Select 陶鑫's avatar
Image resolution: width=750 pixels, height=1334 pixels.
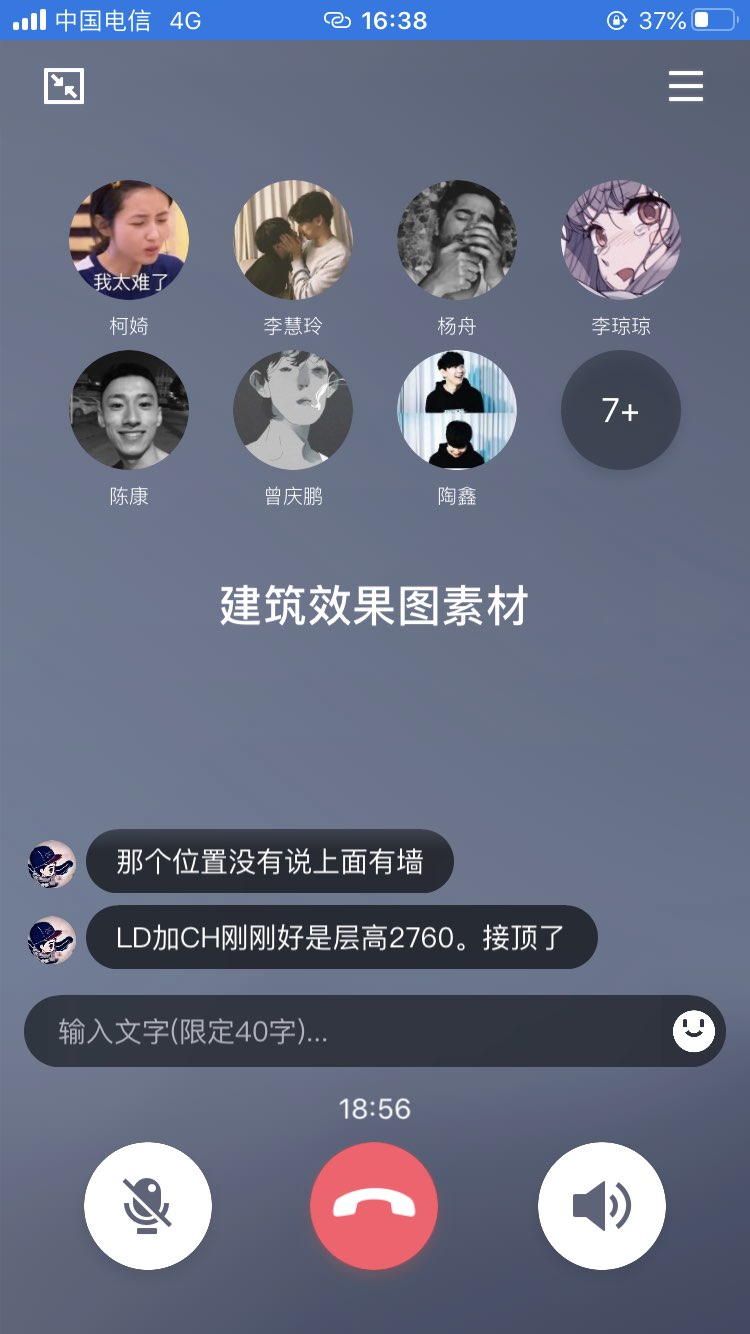coord(457,410)
